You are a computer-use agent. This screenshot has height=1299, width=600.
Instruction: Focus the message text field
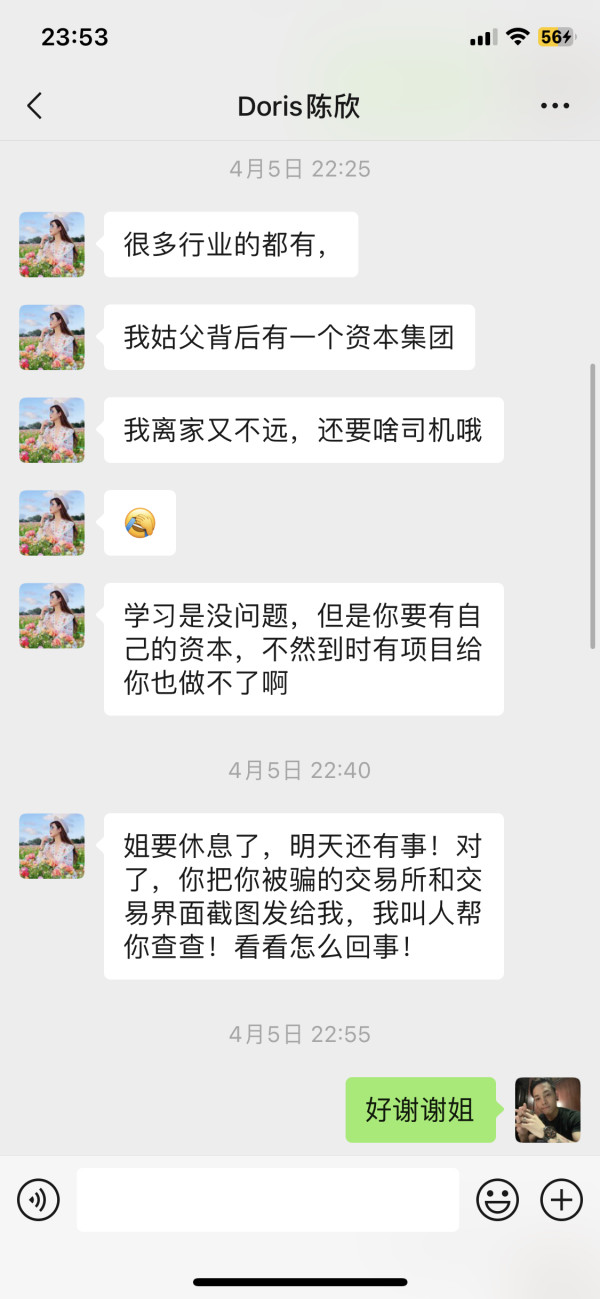[x=268, y=1199]
